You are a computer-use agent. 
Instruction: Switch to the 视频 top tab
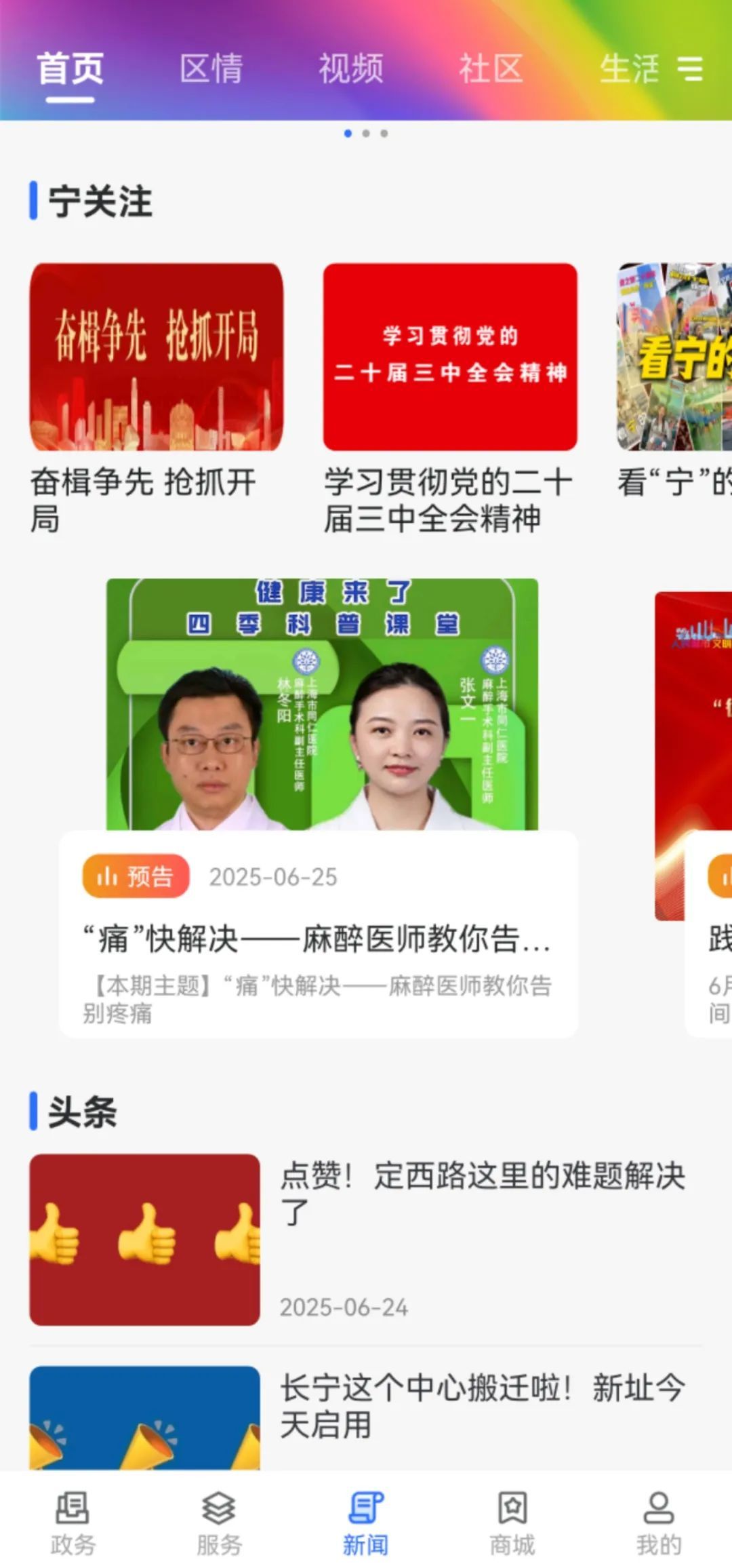tap(351, 69)
